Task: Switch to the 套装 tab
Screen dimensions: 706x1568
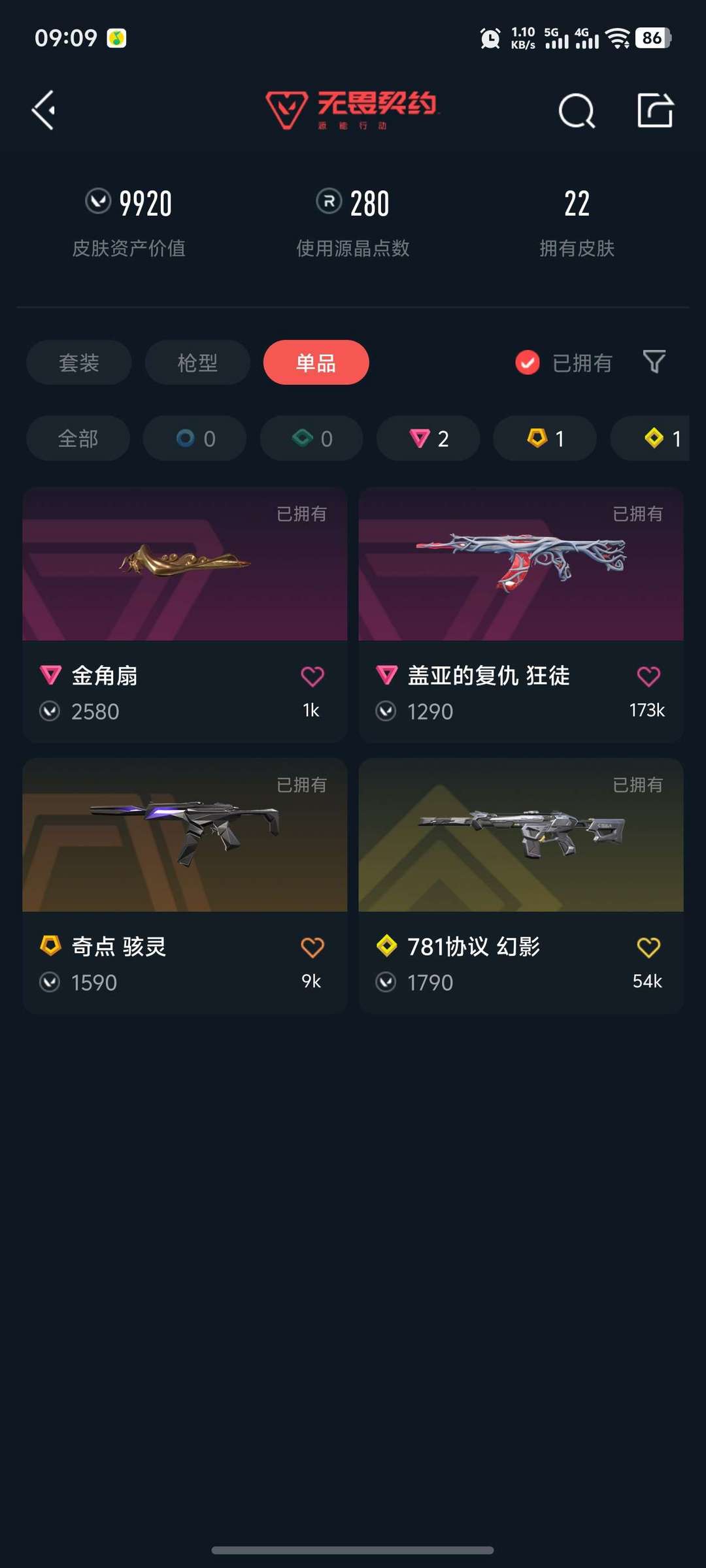Action: tap(78, 363)
